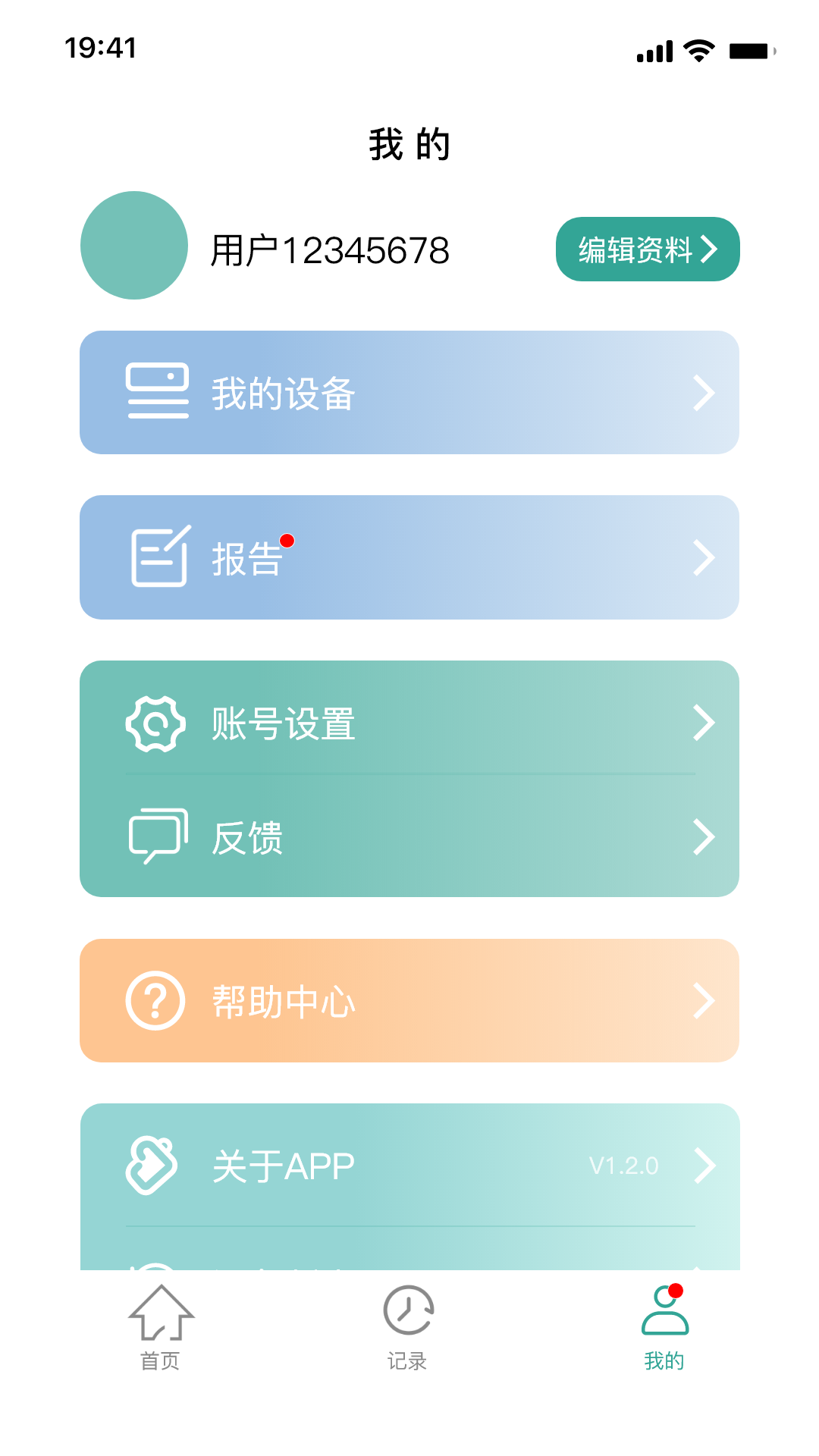
Task: Select the gear icon for 账号设置
Action: [155, 724]
